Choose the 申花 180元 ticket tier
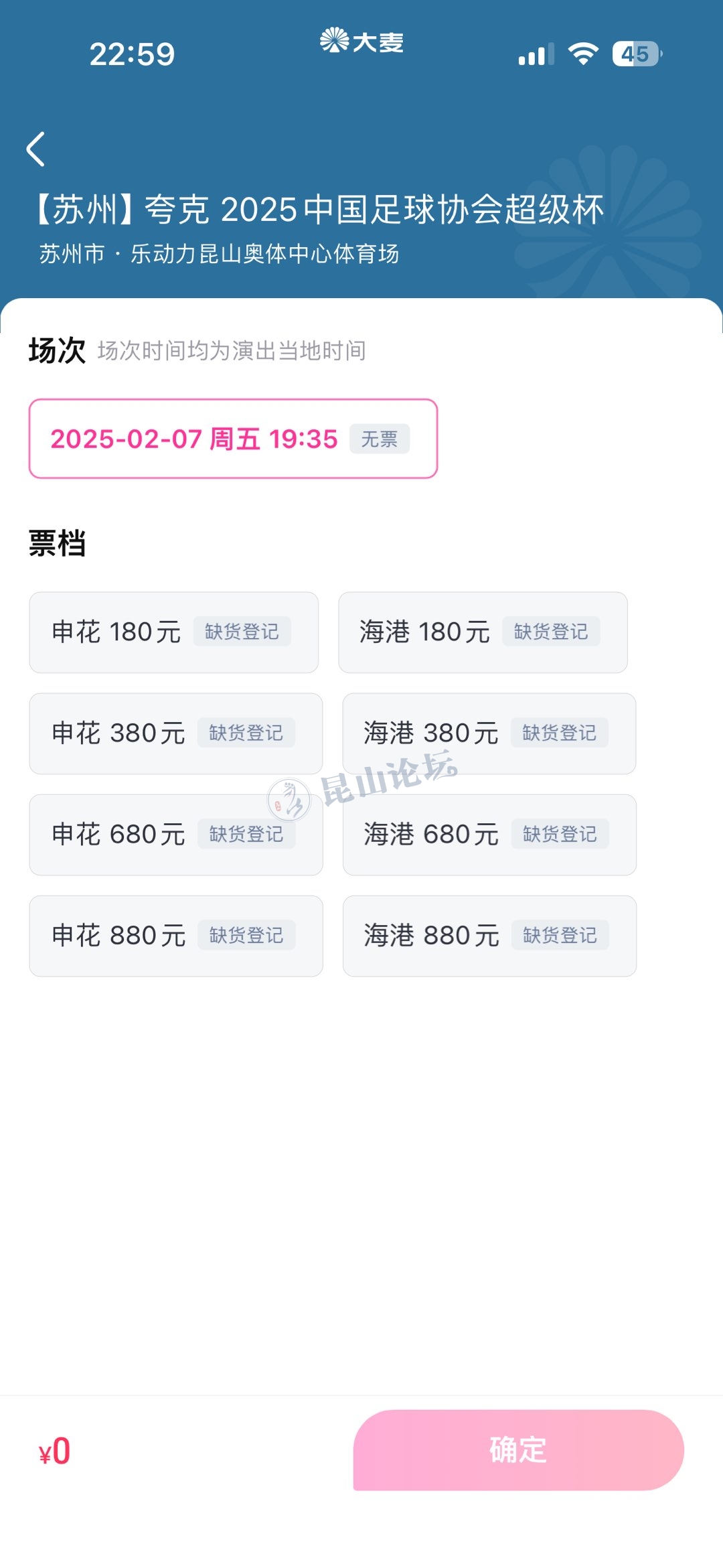The height and width of the screenshot is (1568, 723). point(173,632)
